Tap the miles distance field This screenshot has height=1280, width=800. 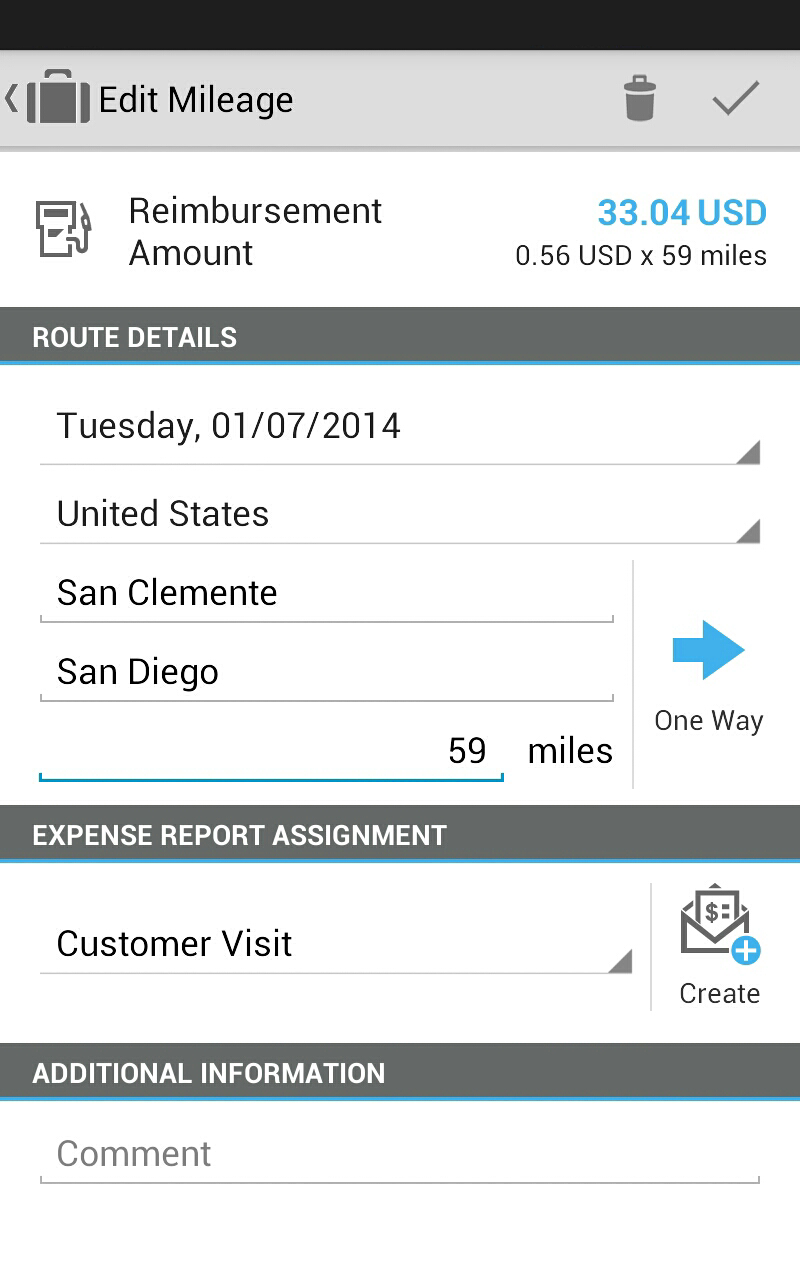coord(271,751)
